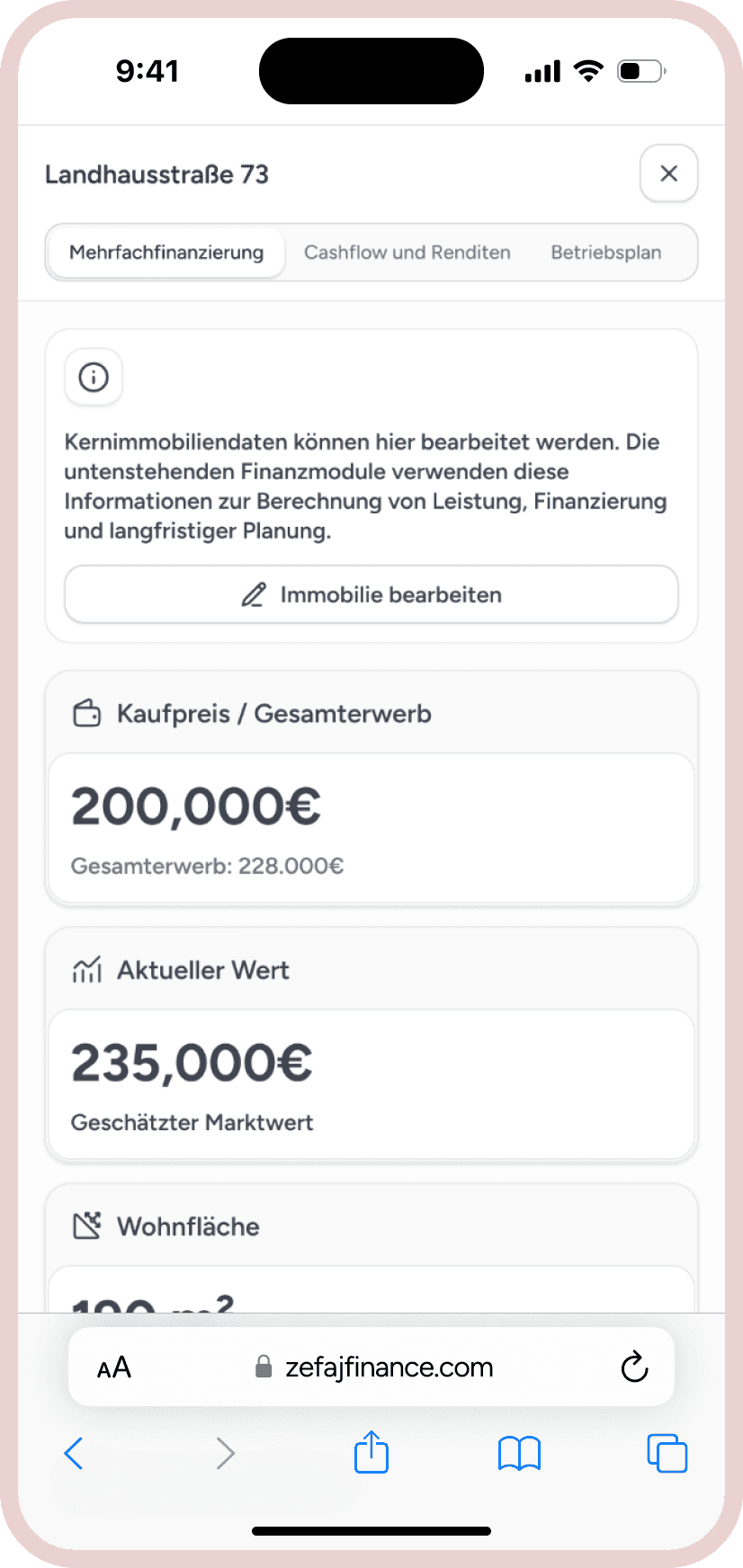The image size is (743, 1568).
Task: Tap the padlock icon beside zefajfinance.com
Action: (264, 1367)
